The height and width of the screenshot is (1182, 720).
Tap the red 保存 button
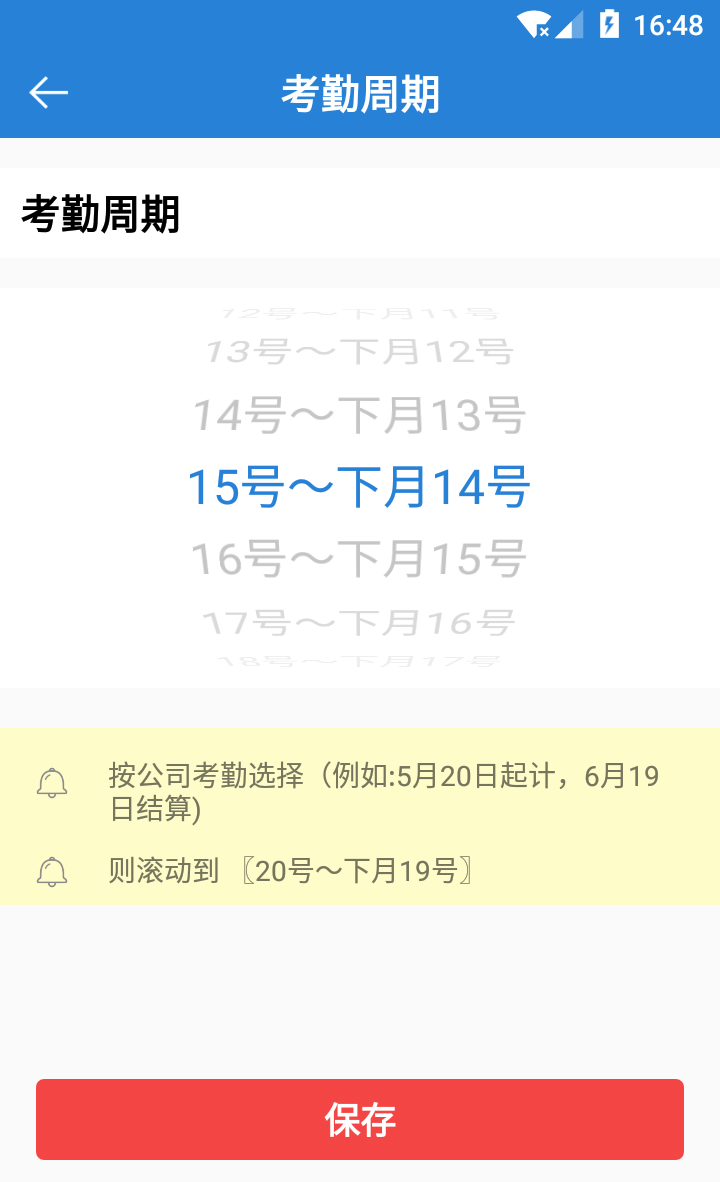coord(360,1119)
